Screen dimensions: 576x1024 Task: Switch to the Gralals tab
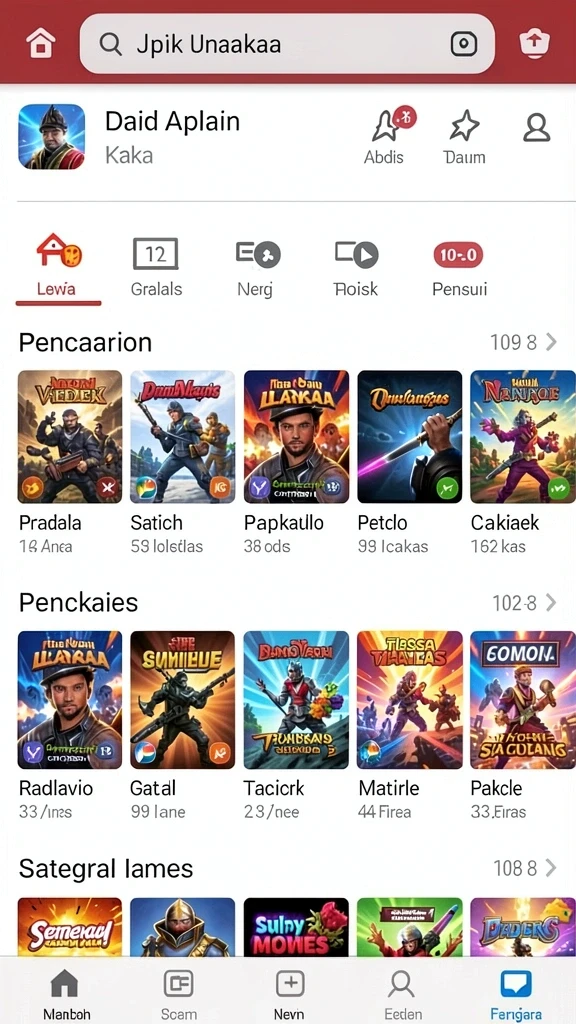(156, 267)
